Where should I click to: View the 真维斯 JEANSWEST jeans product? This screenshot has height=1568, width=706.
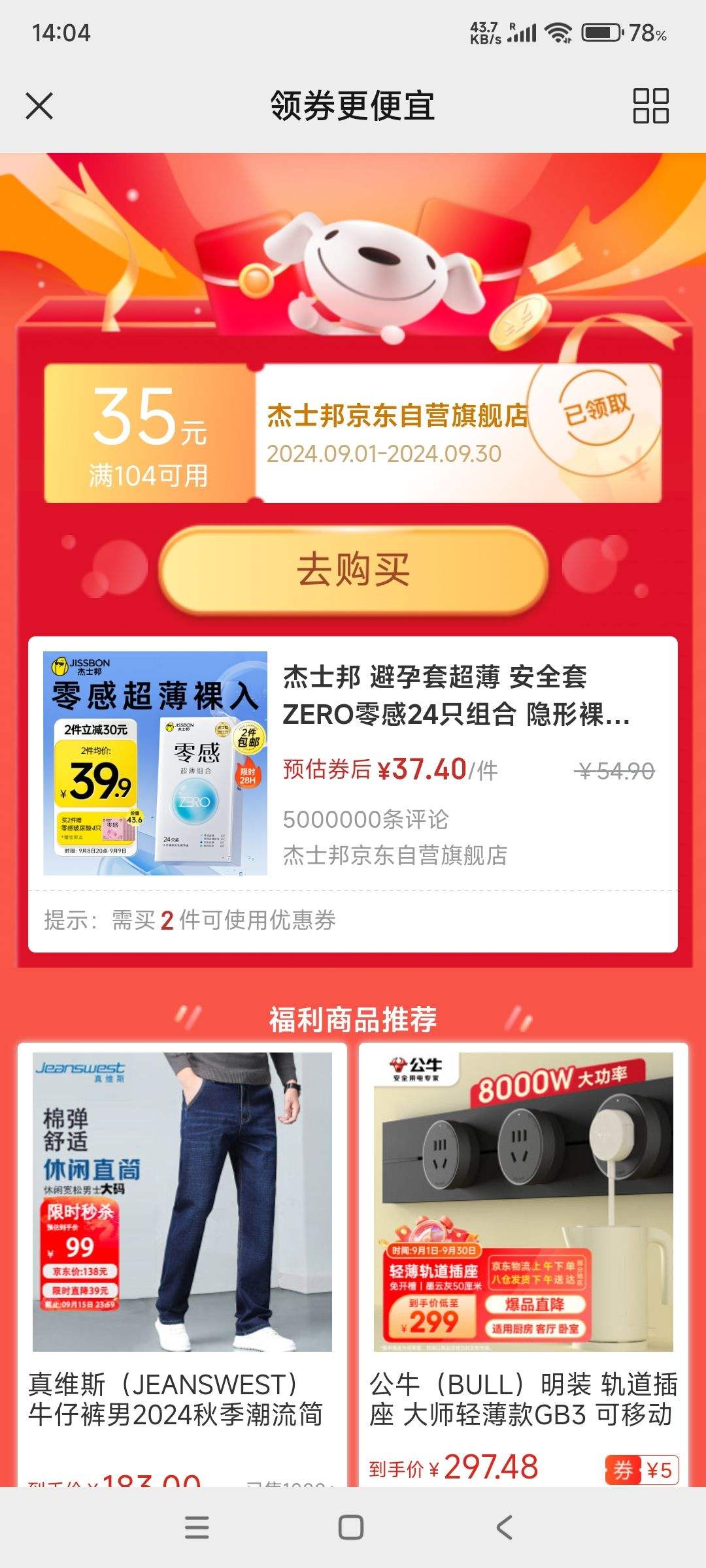click(182, 1241)
